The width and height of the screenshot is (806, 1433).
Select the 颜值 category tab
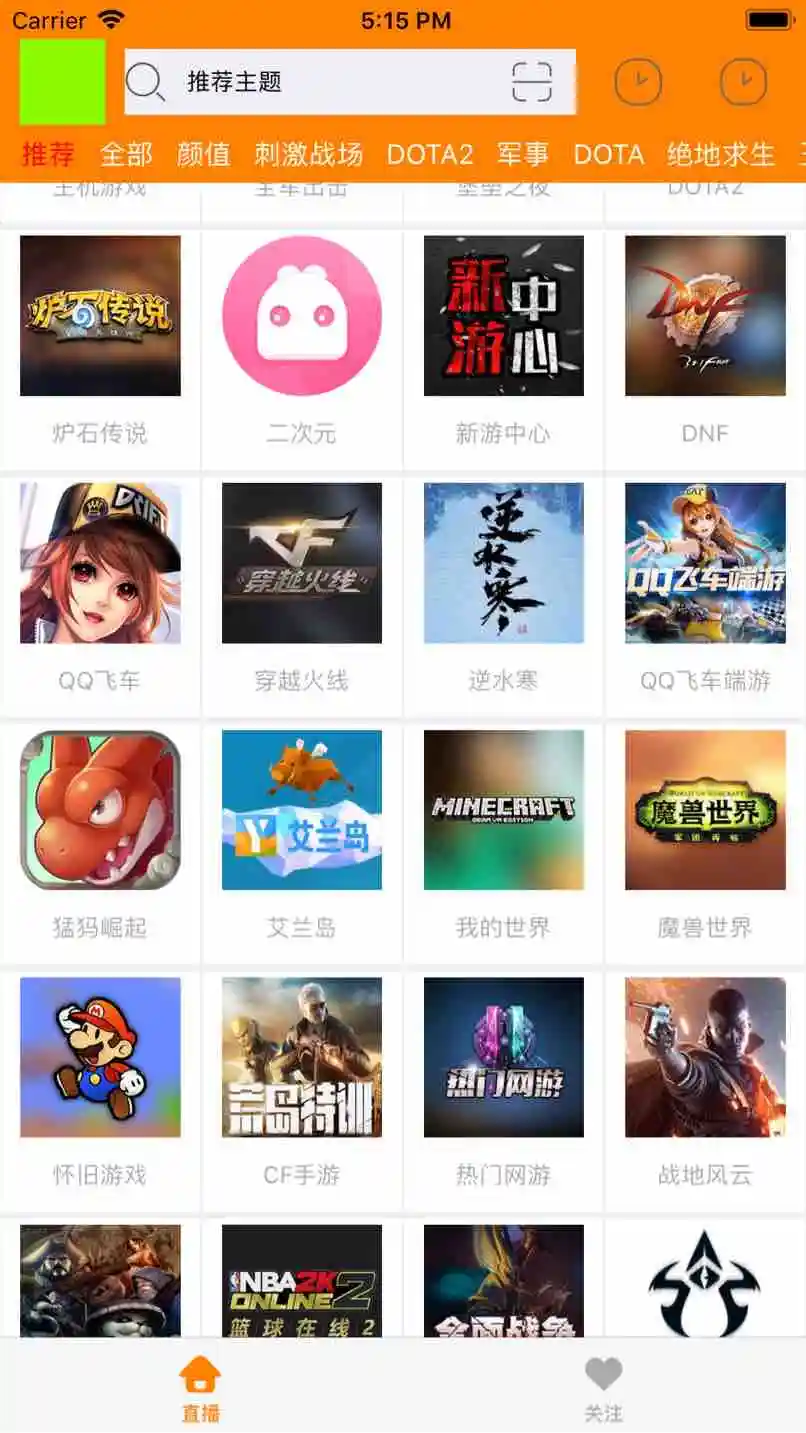(204, 154)
